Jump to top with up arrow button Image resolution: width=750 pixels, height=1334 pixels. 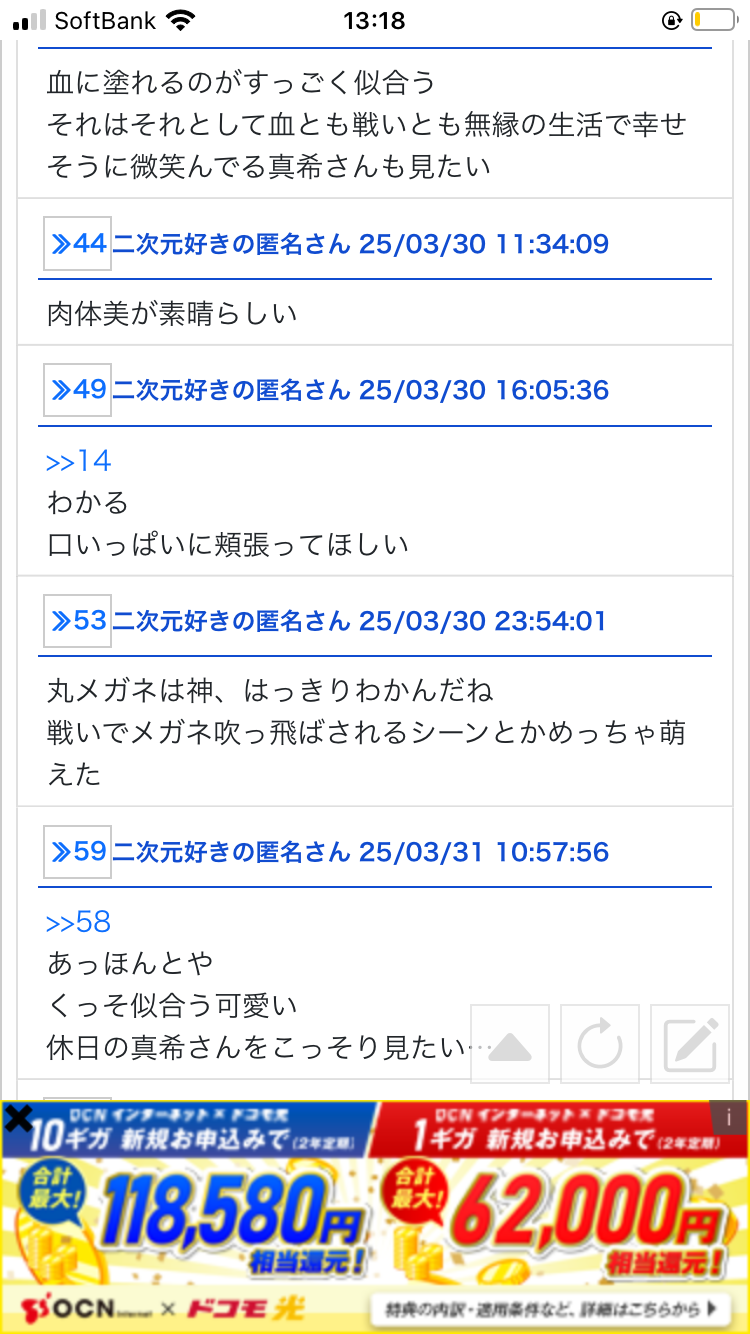[x=510, y=1045]
